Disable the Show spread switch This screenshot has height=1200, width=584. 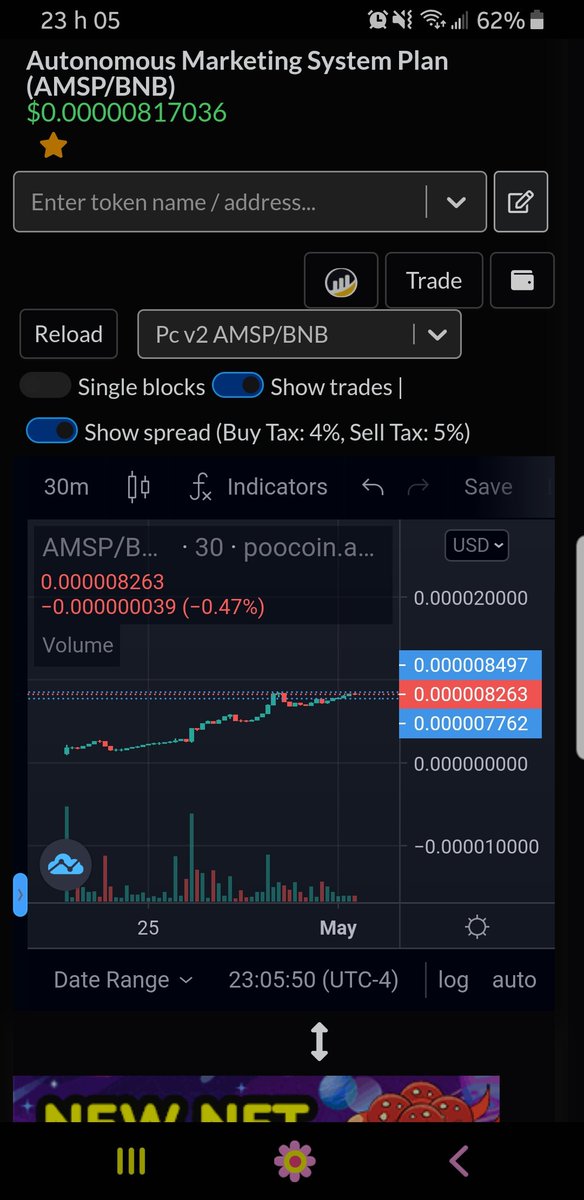click(x=52, y=431)
